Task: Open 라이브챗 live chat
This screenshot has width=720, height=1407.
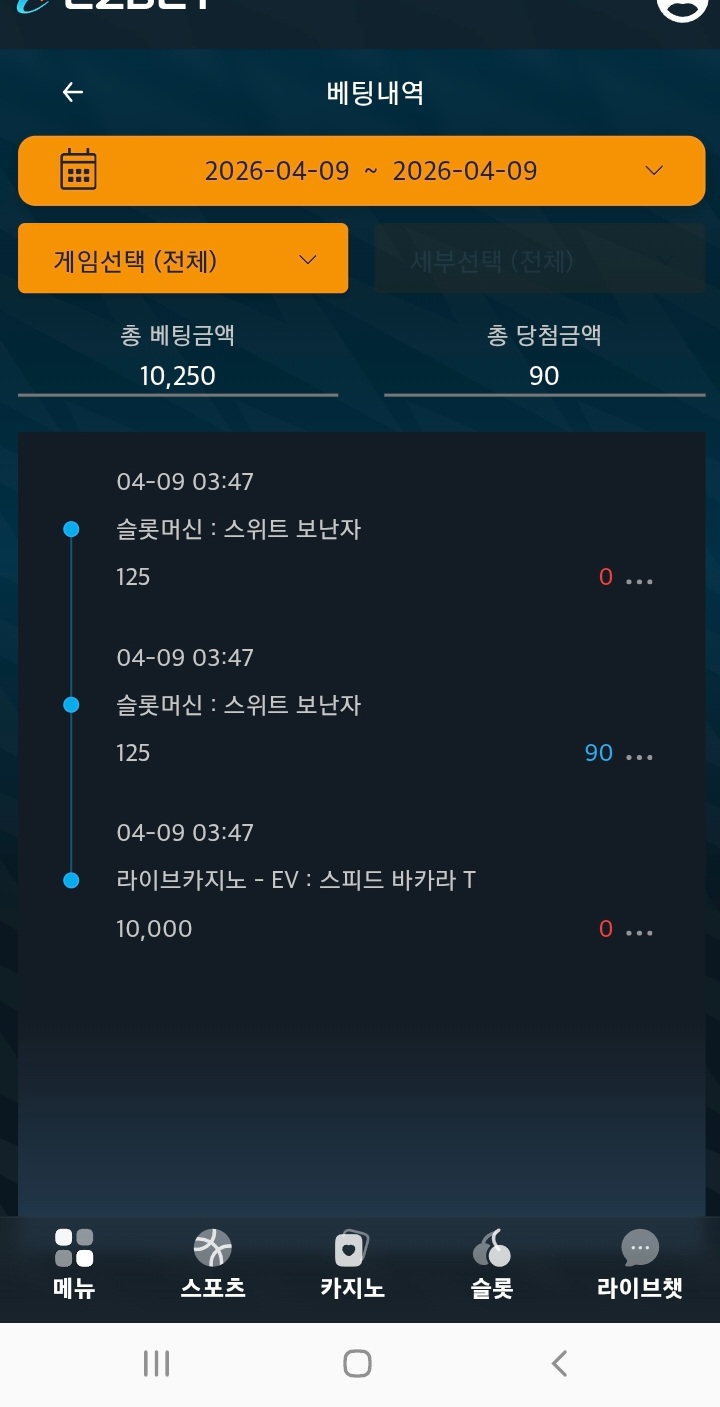Action: [640, 1263]
